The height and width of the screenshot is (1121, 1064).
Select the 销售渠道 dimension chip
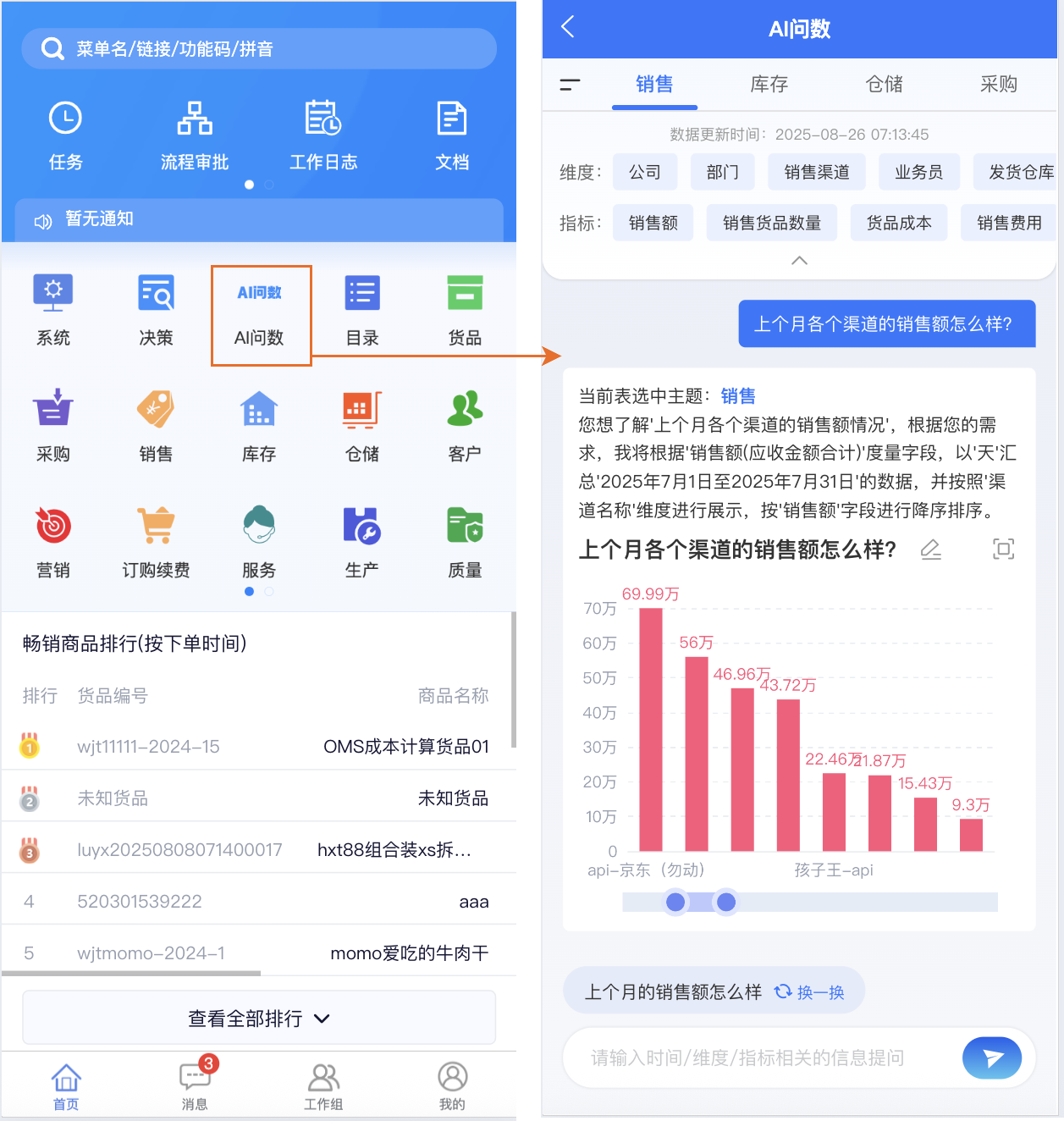816,173
